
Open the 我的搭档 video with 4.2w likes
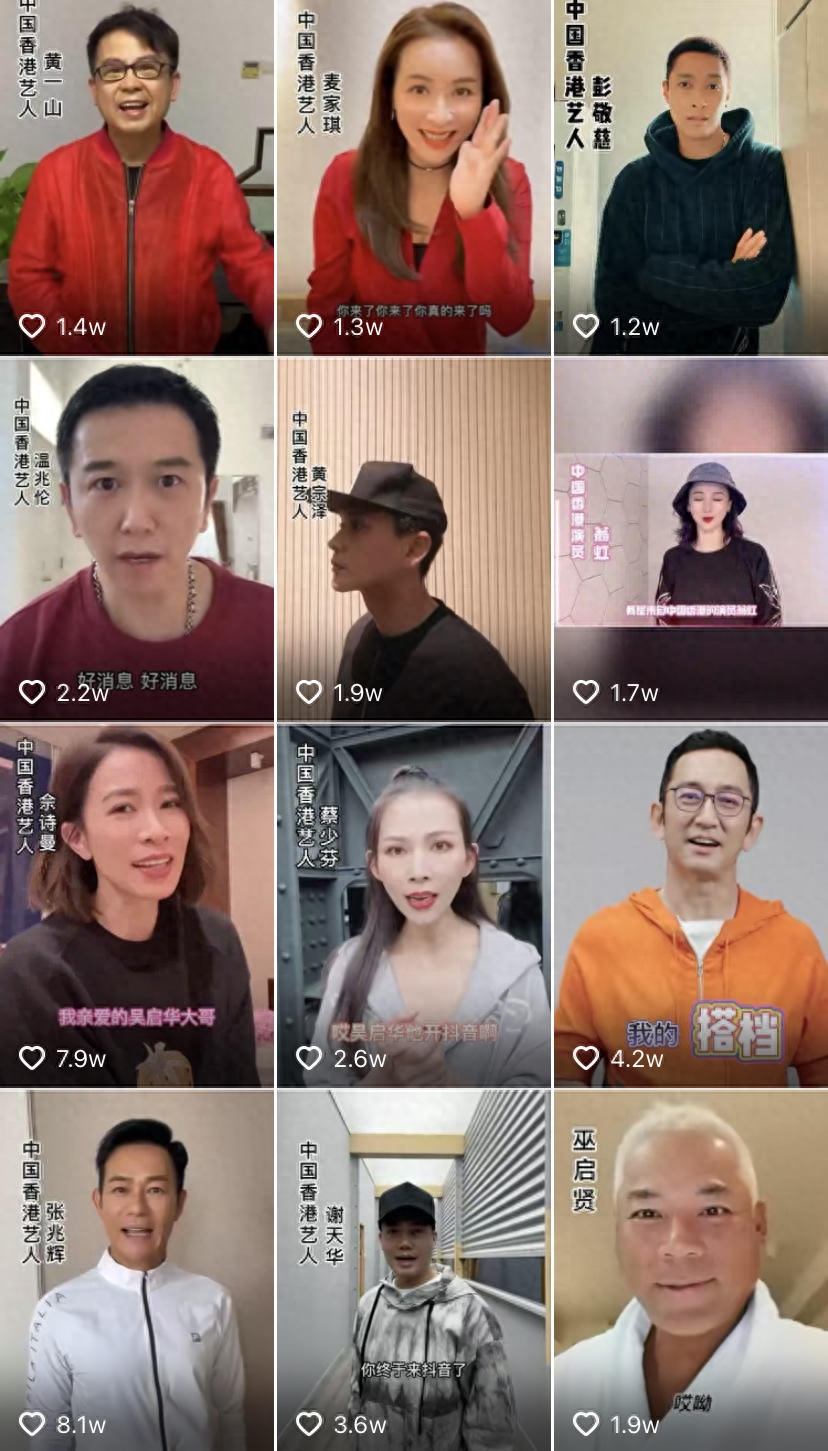coord(691,905)
